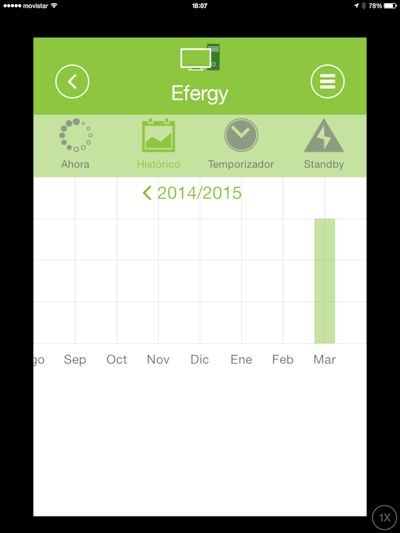Go back using the circled arrow
The height and width of the screenshot is (533, 400).
72,82
